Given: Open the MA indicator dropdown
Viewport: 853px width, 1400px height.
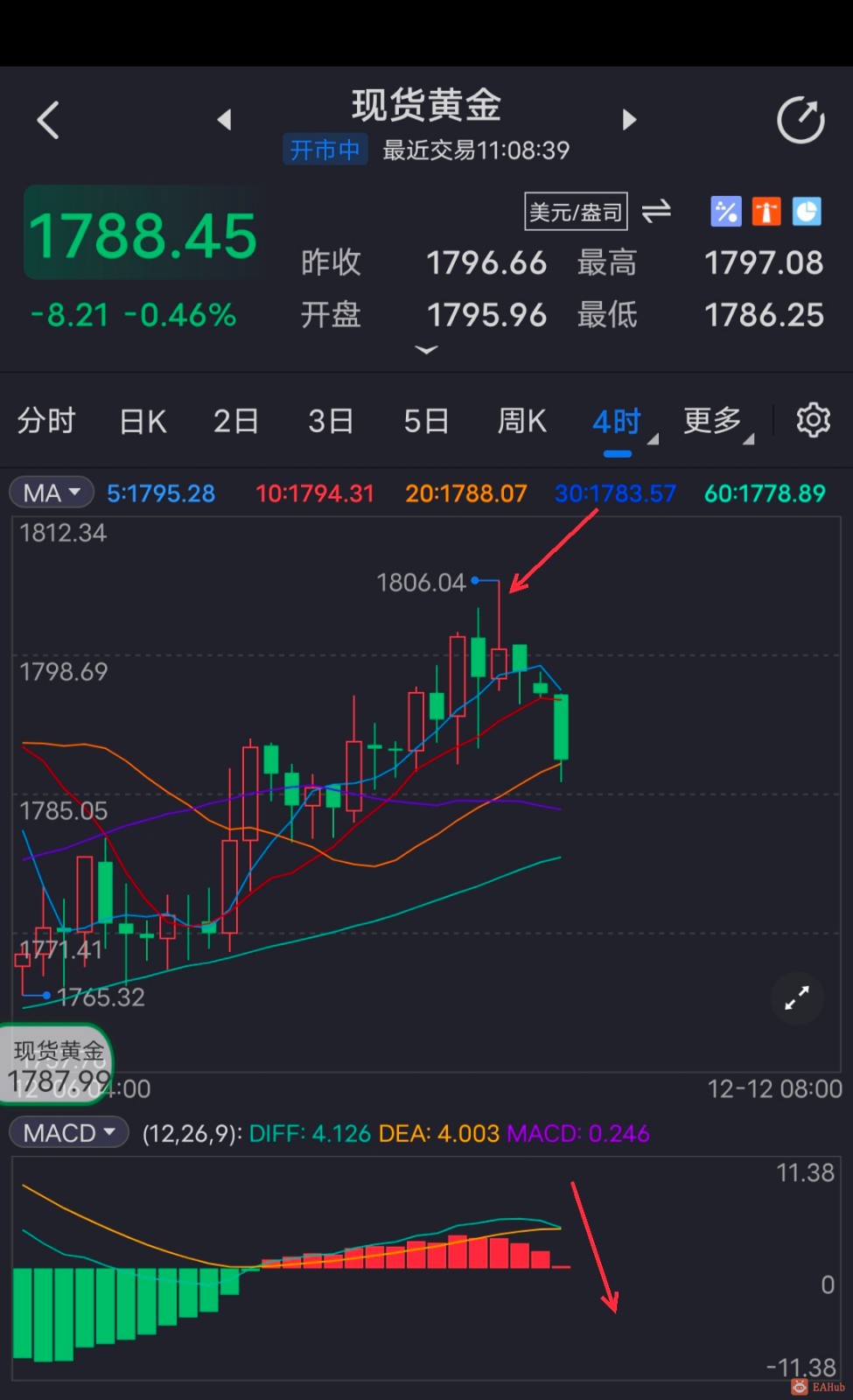Looking at the screenshot, I should [x=52, y=493].
